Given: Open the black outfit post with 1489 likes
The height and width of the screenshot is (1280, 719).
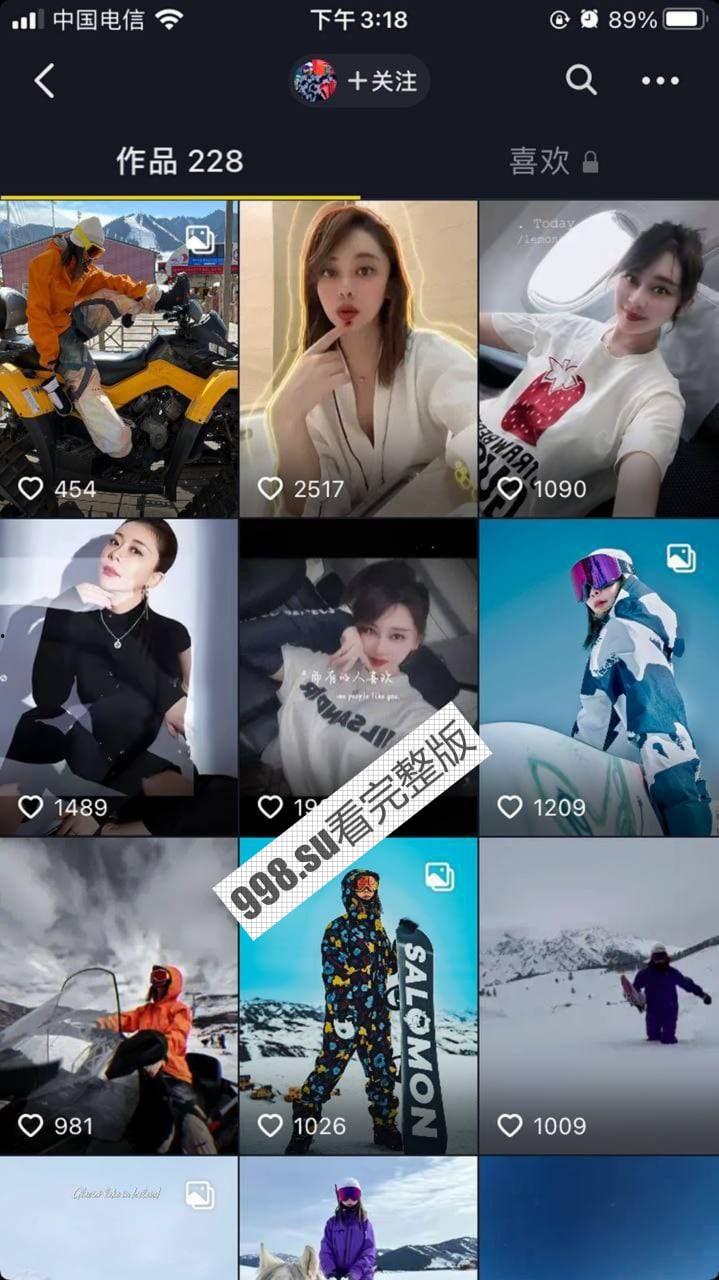Looking at the screenshot, I should 119,677.
